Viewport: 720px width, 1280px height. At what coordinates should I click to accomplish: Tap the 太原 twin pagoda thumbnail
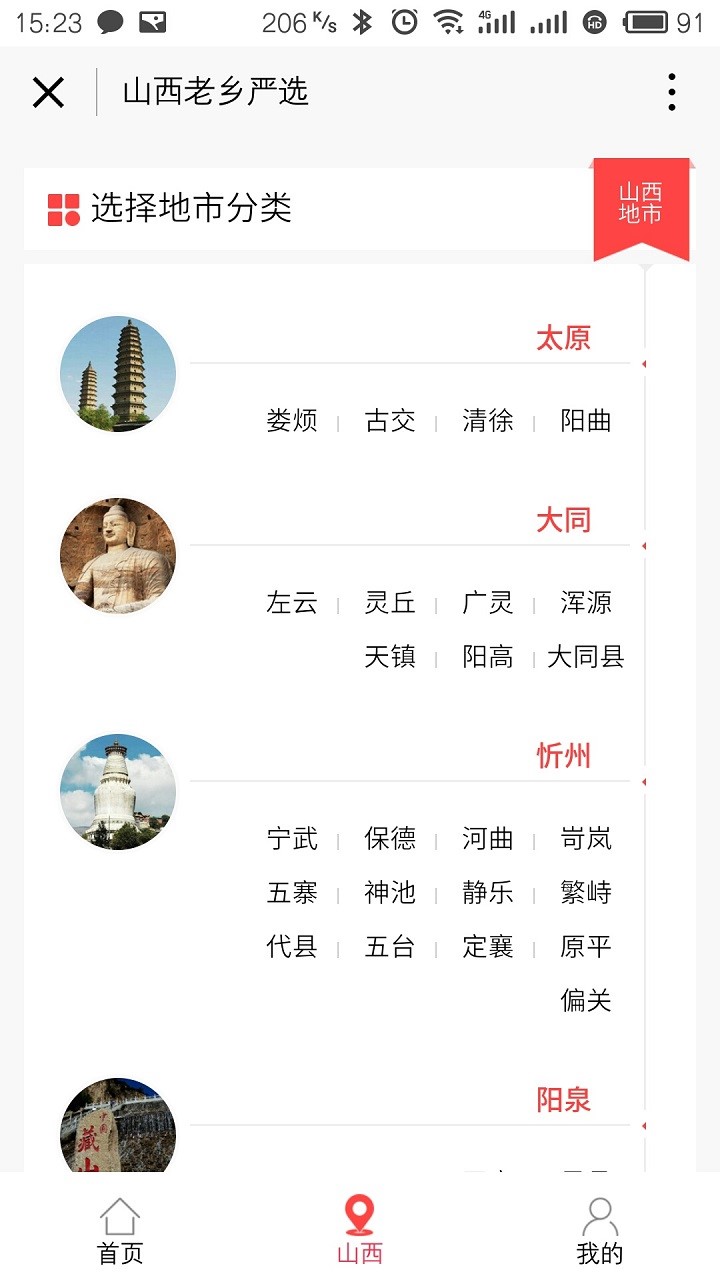coord(118,374)
